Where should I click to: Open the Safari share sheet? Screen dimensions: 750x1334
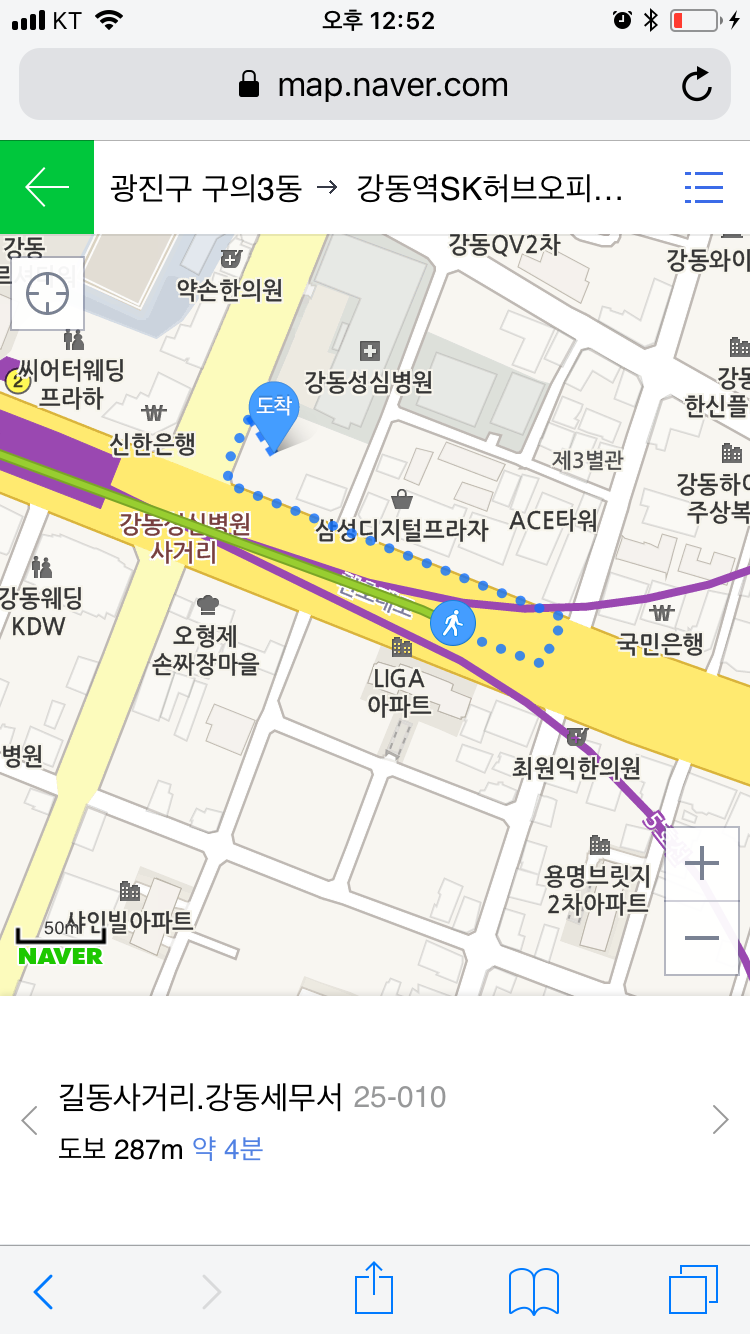374,1290
